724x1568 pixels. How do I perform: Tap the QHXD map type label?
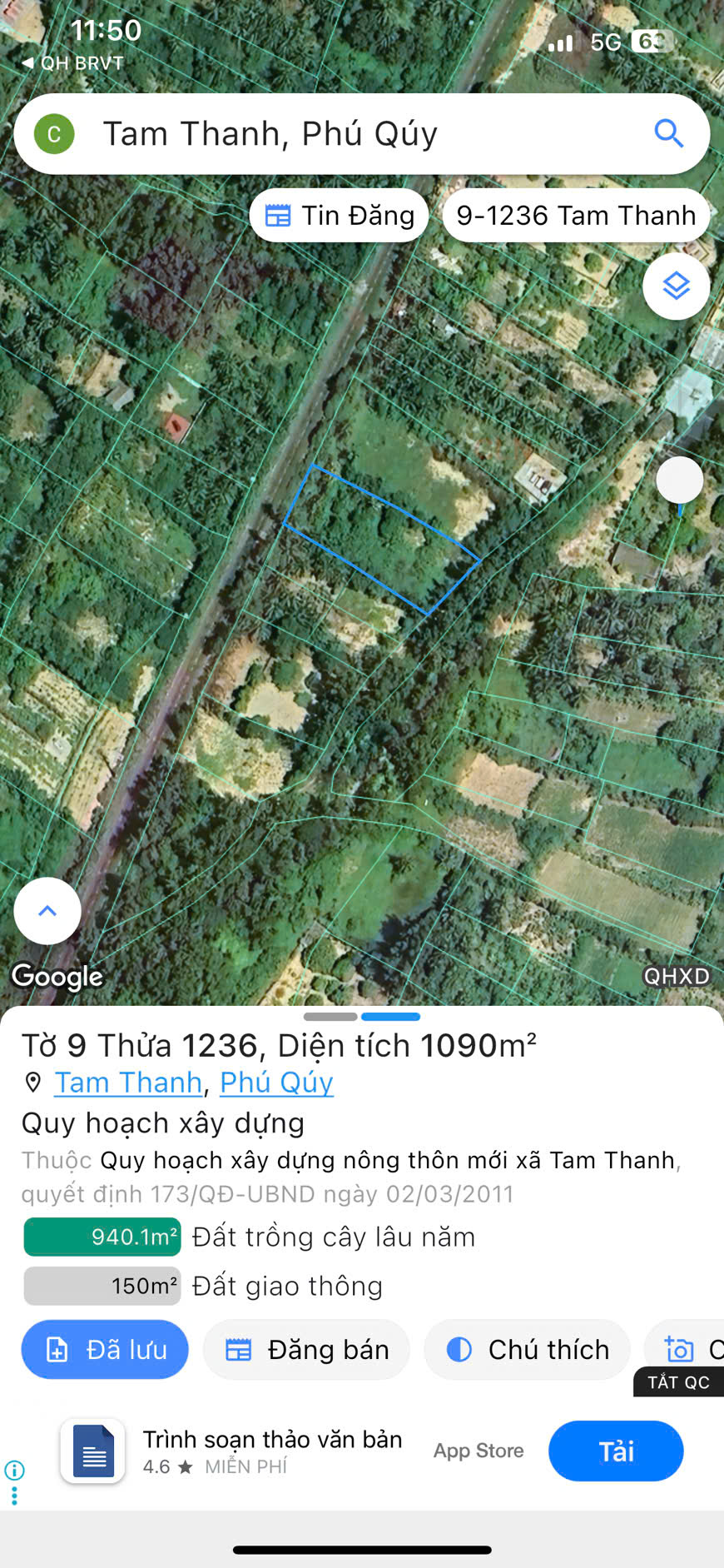coord(676,976)
